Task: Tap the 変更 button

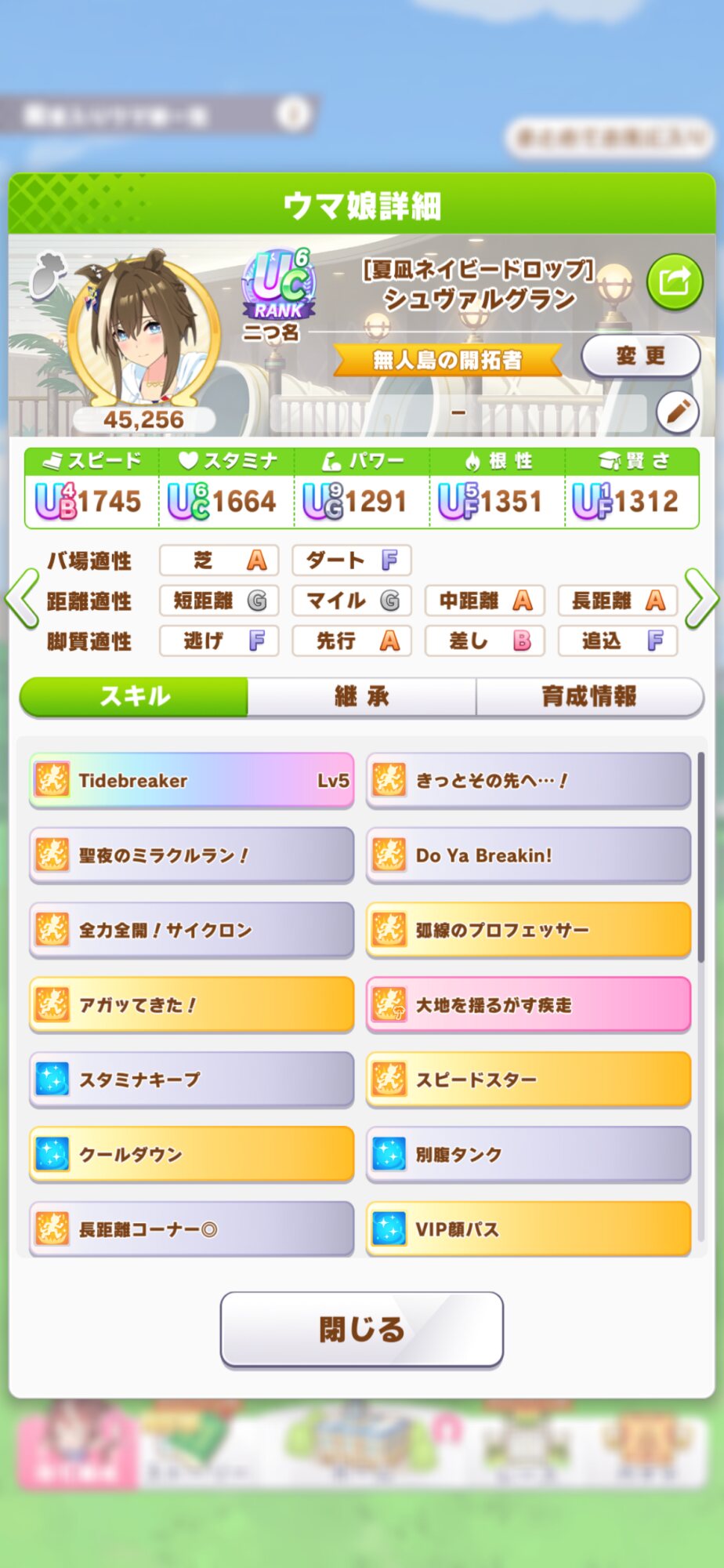Action: click(640, 356)
